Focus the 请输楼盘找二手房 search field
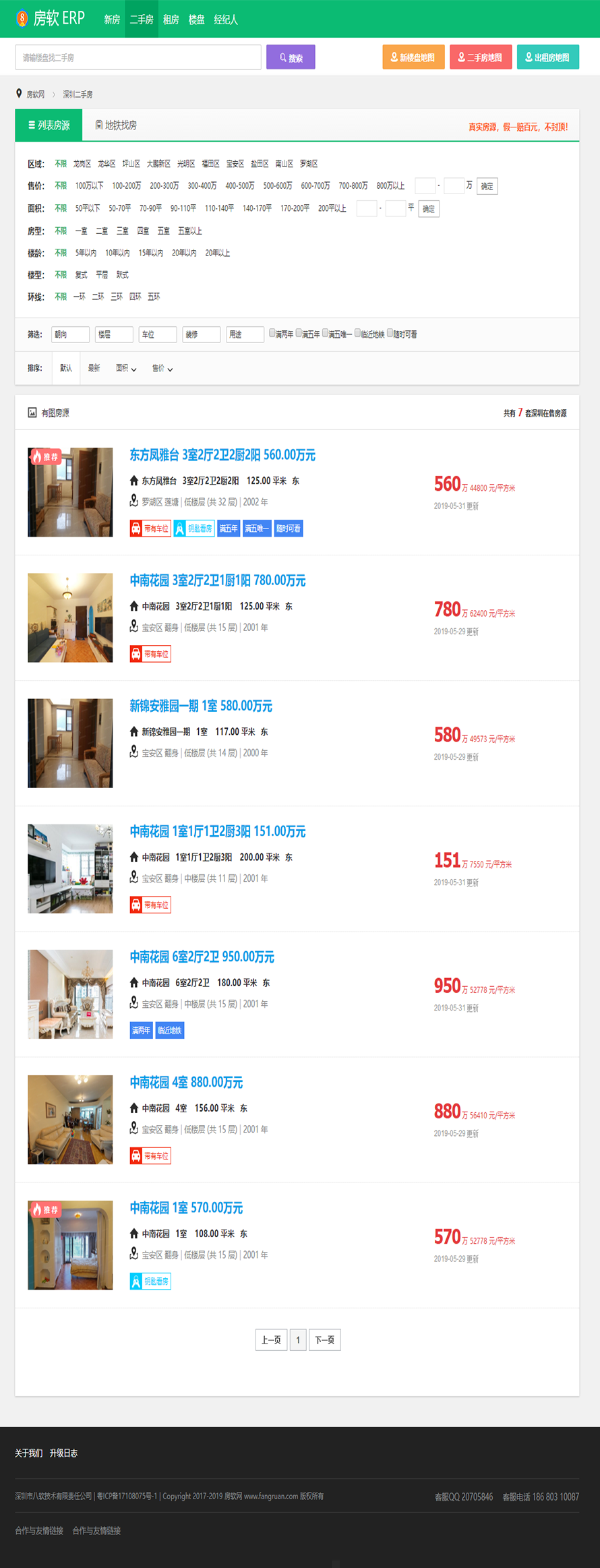 pyautogui.click(x=138, y=57)
